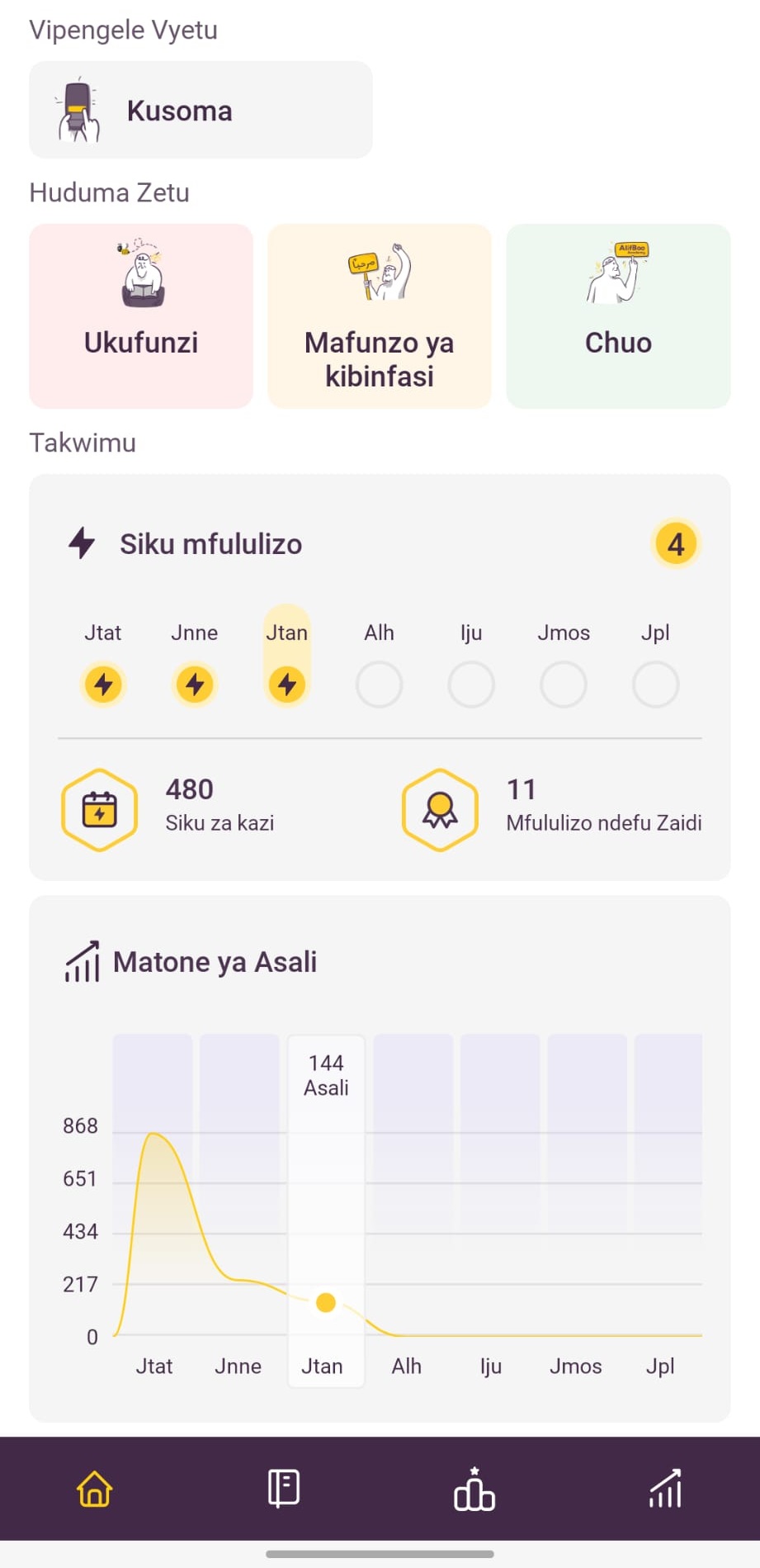Image resolution: width=760 pixels, height=1568 pixels.
Task: Open the Kusoma card
Action: tap(201, 110)
